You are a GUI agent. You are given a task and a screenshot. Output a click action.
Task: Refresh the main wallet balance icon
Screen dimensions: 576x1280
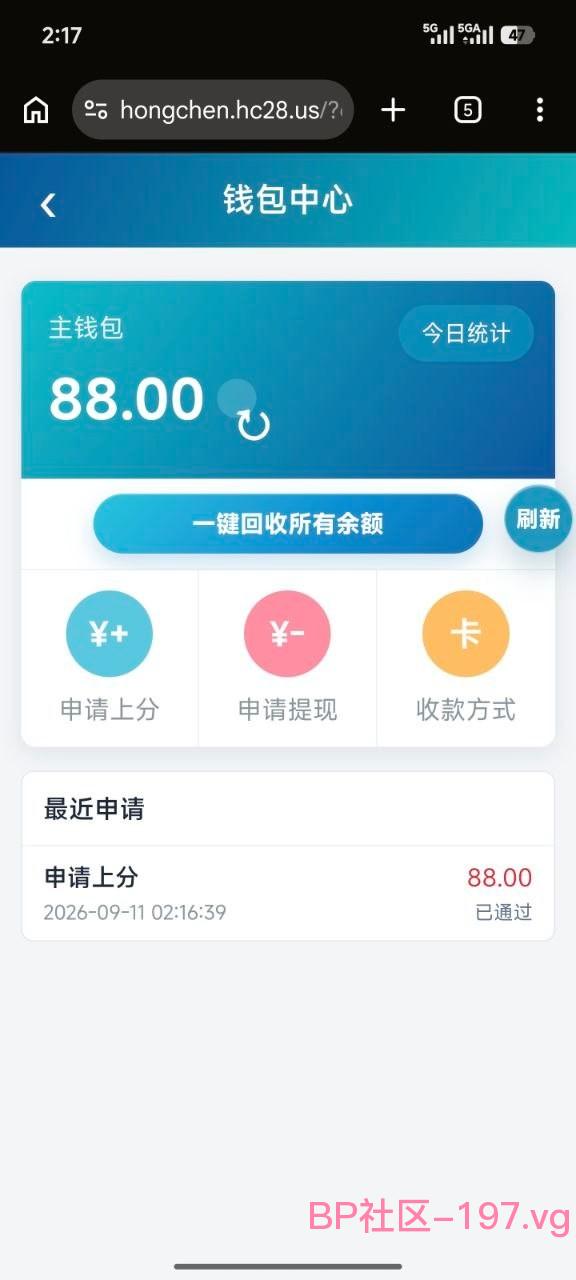click(x=253, y=425)
